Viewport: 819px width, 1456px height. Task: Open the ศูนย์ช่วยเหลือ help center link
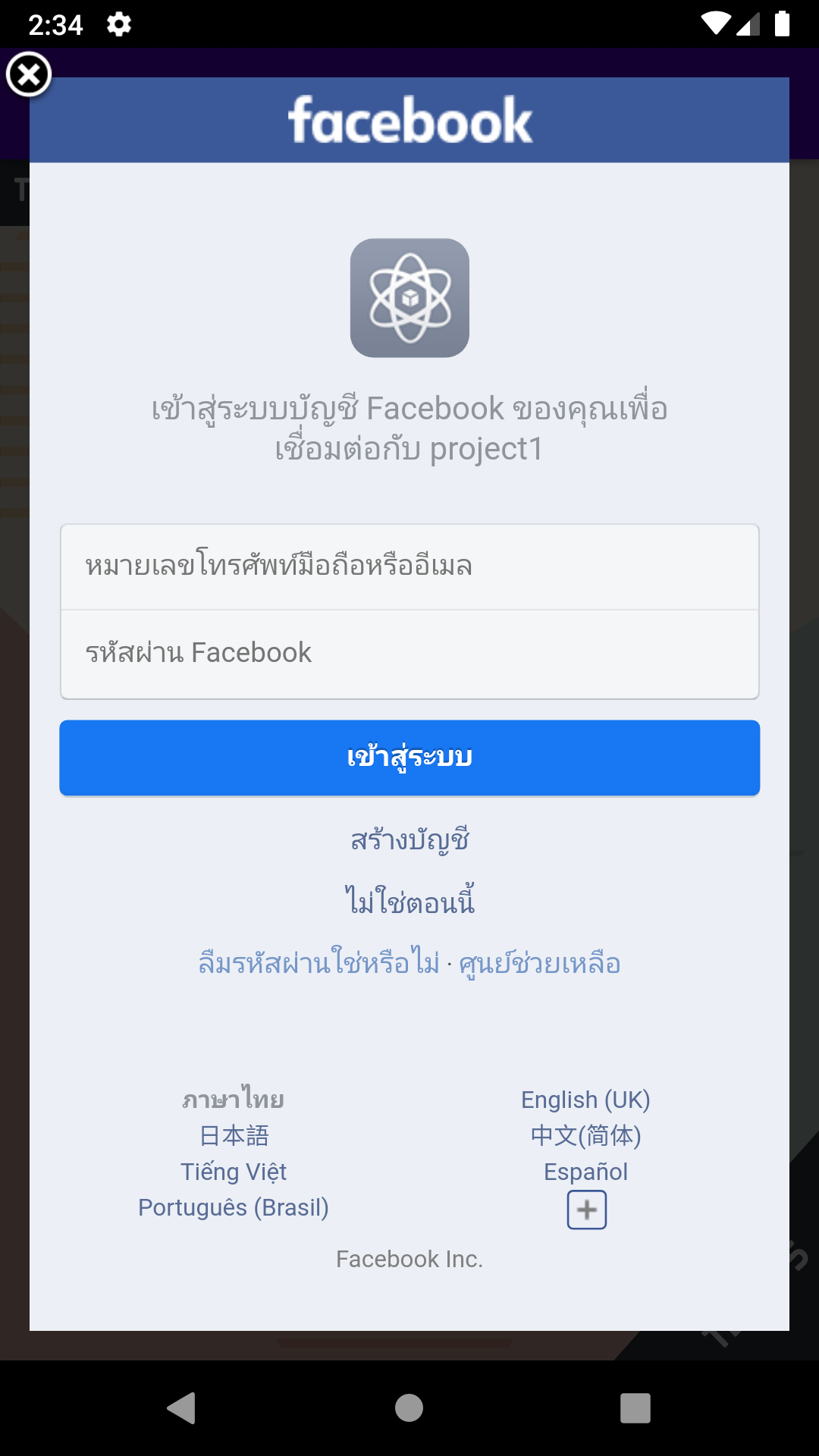click(x=538, y=964)
